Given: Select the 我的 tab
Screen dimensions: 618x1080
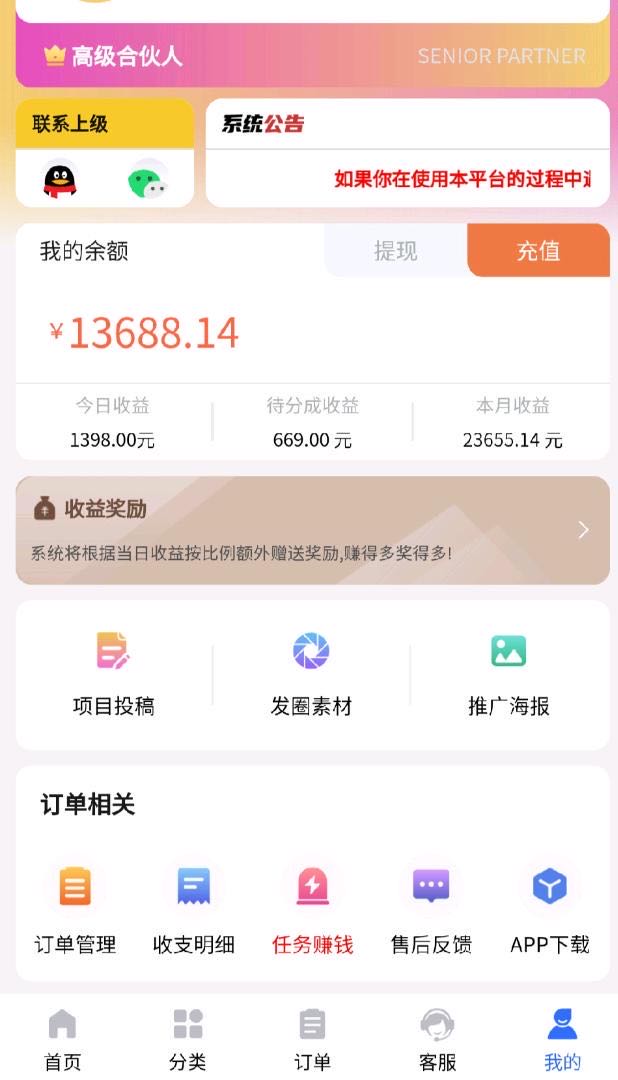Looking at the screenshot, I should tap(562, 1038).
